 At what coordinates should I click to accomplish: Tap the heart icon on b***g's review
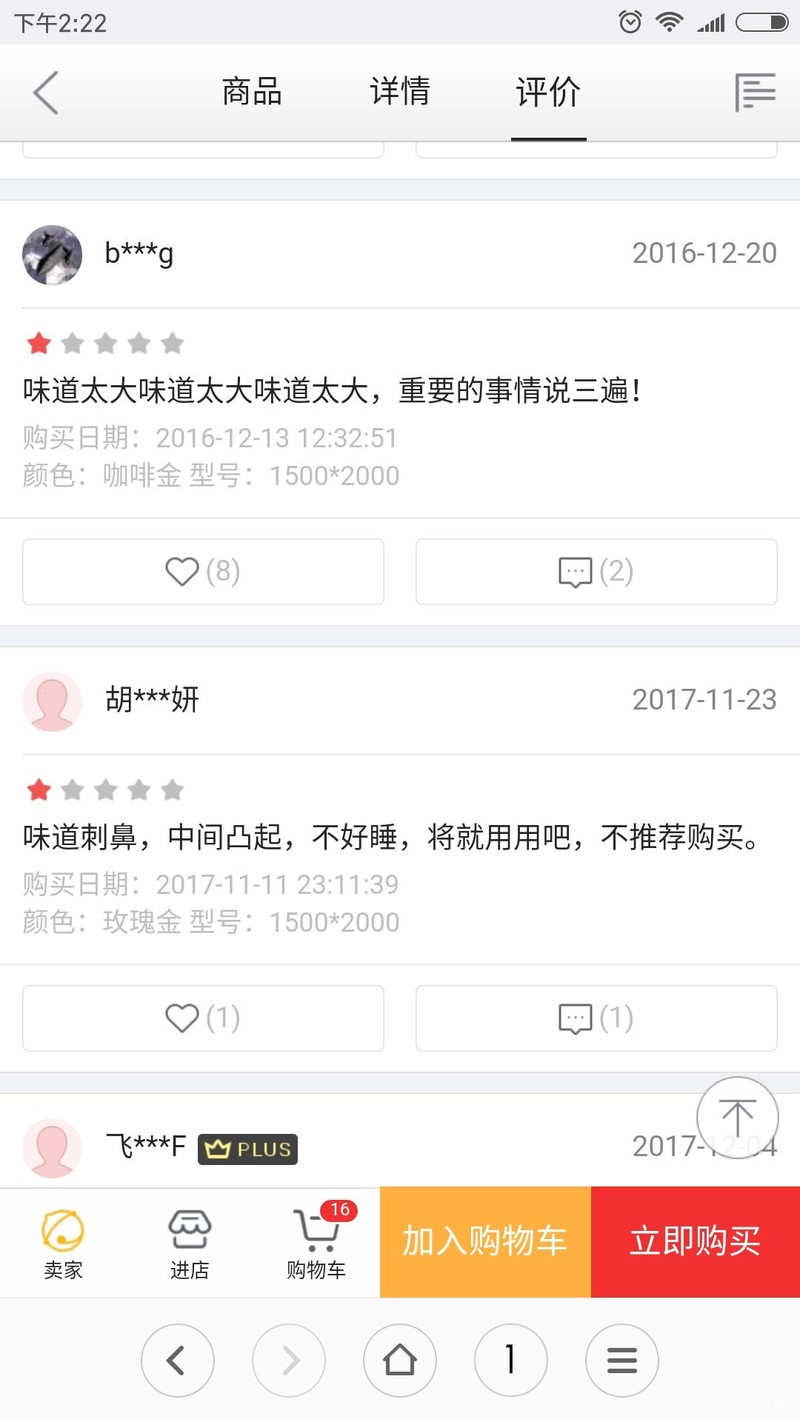coord(202,571)
